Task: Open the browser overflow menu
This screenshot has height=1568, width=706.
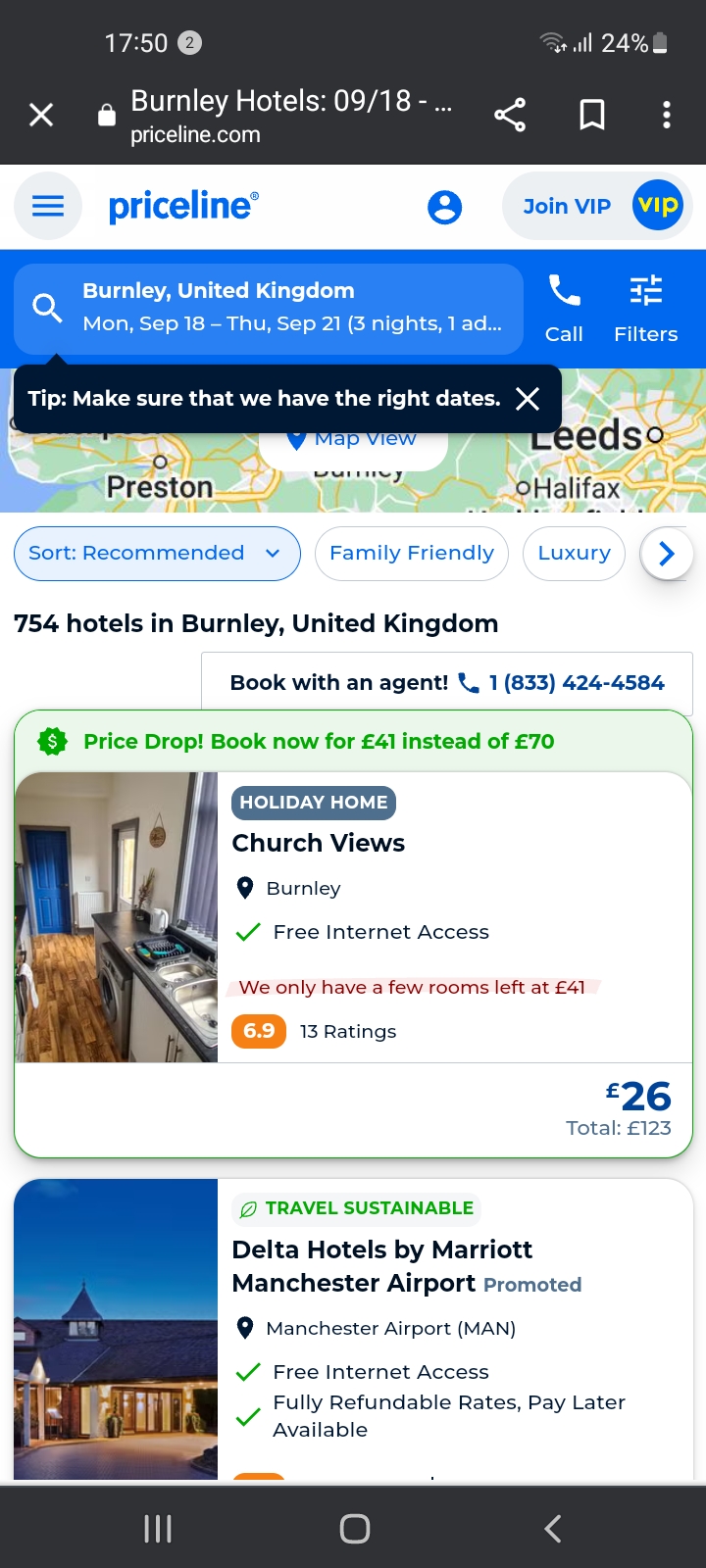Action: [667, 116]
